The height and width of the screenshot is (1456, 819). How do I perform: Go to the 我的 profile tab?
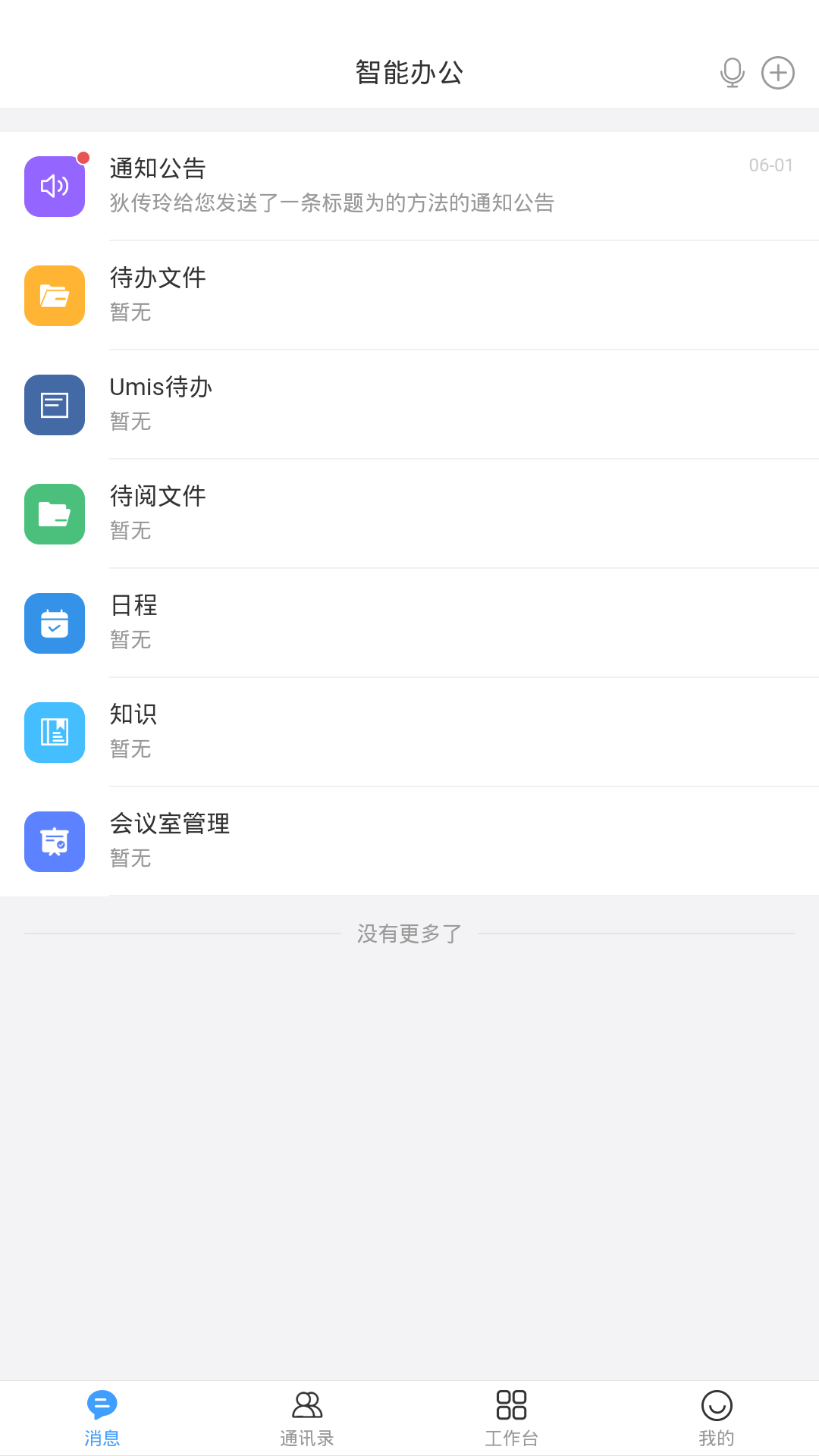717,1418
